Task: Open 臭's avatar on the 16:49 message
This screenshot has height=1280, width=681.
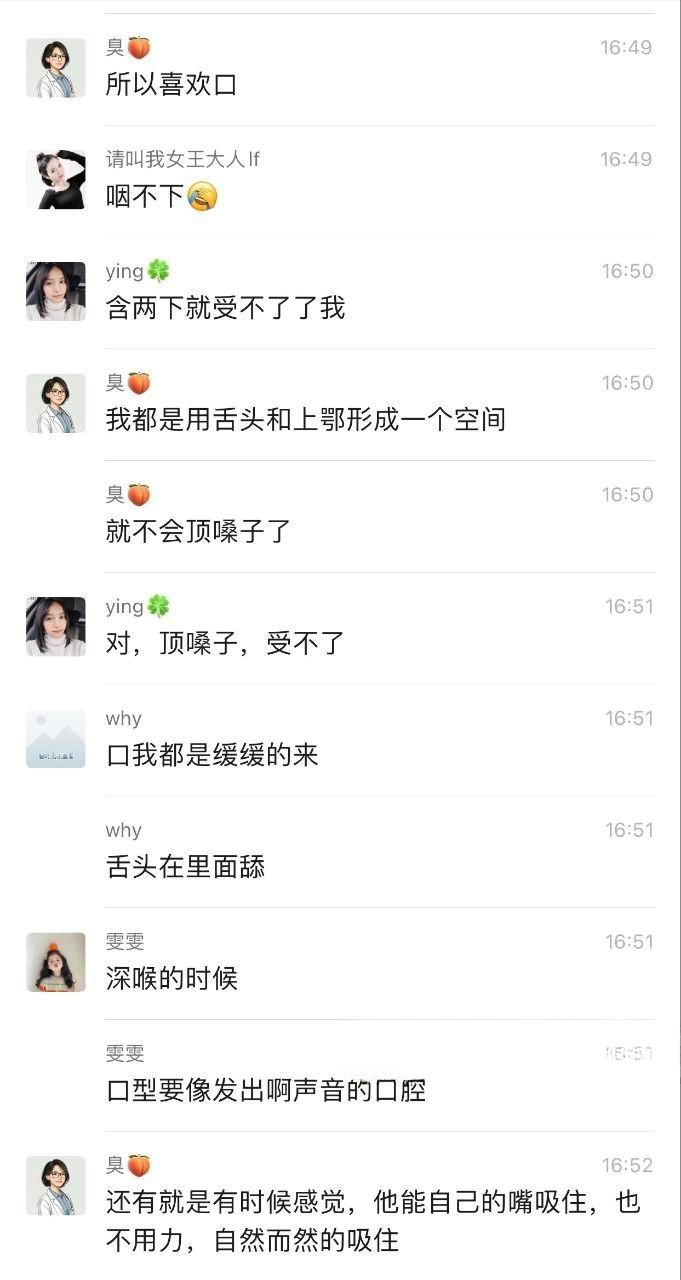Action: [x=56, y=68]
